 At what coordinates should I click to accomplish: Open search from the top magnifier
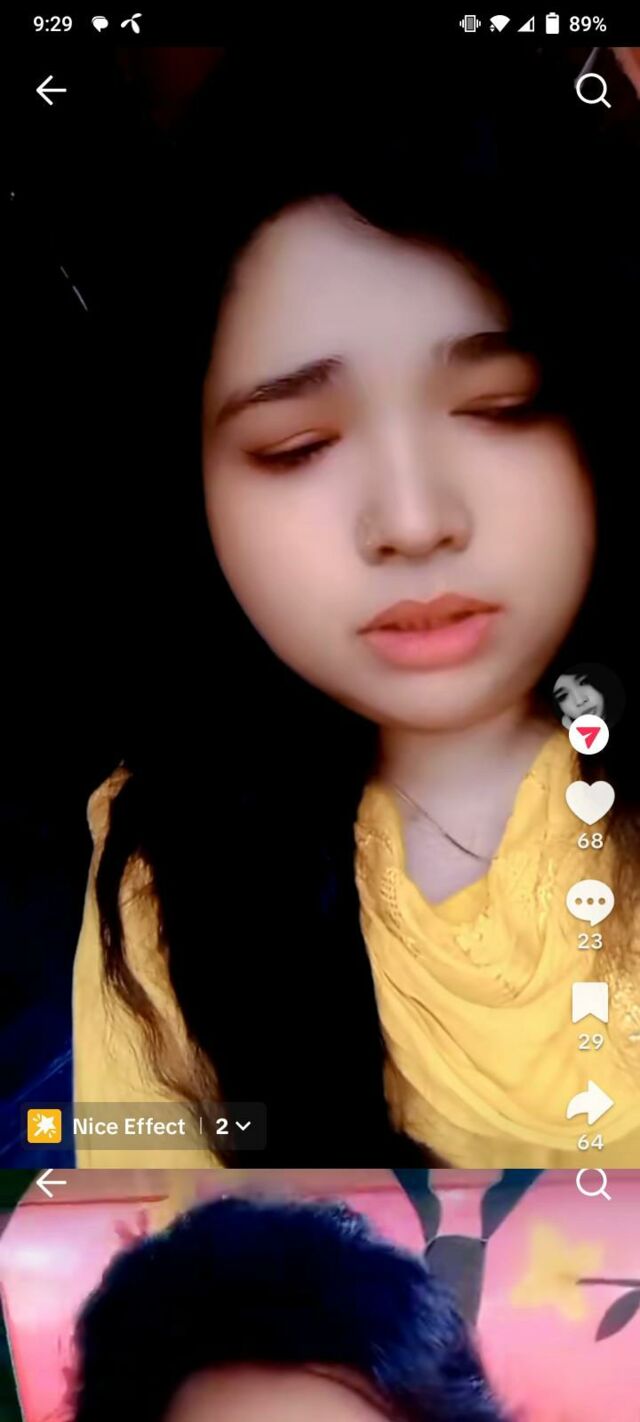pos(593,91)
